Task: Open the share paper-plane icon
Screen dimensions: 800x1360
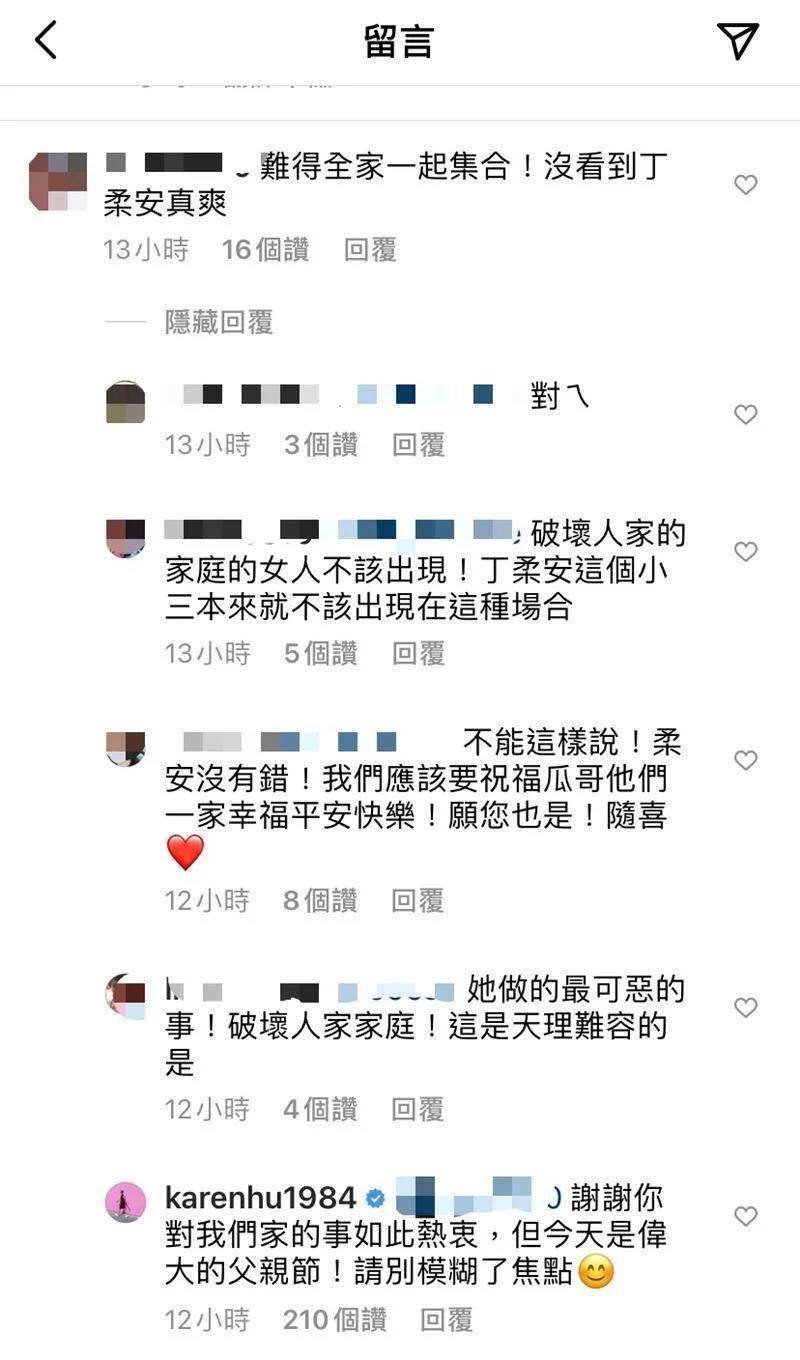Action: click(738, 41)
